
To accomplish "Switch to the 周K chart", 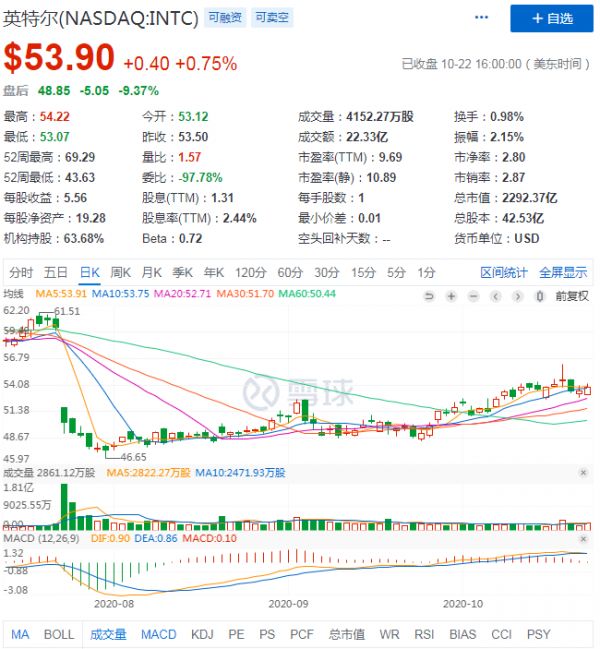I will pyautogui.click(x=121, y=272).
